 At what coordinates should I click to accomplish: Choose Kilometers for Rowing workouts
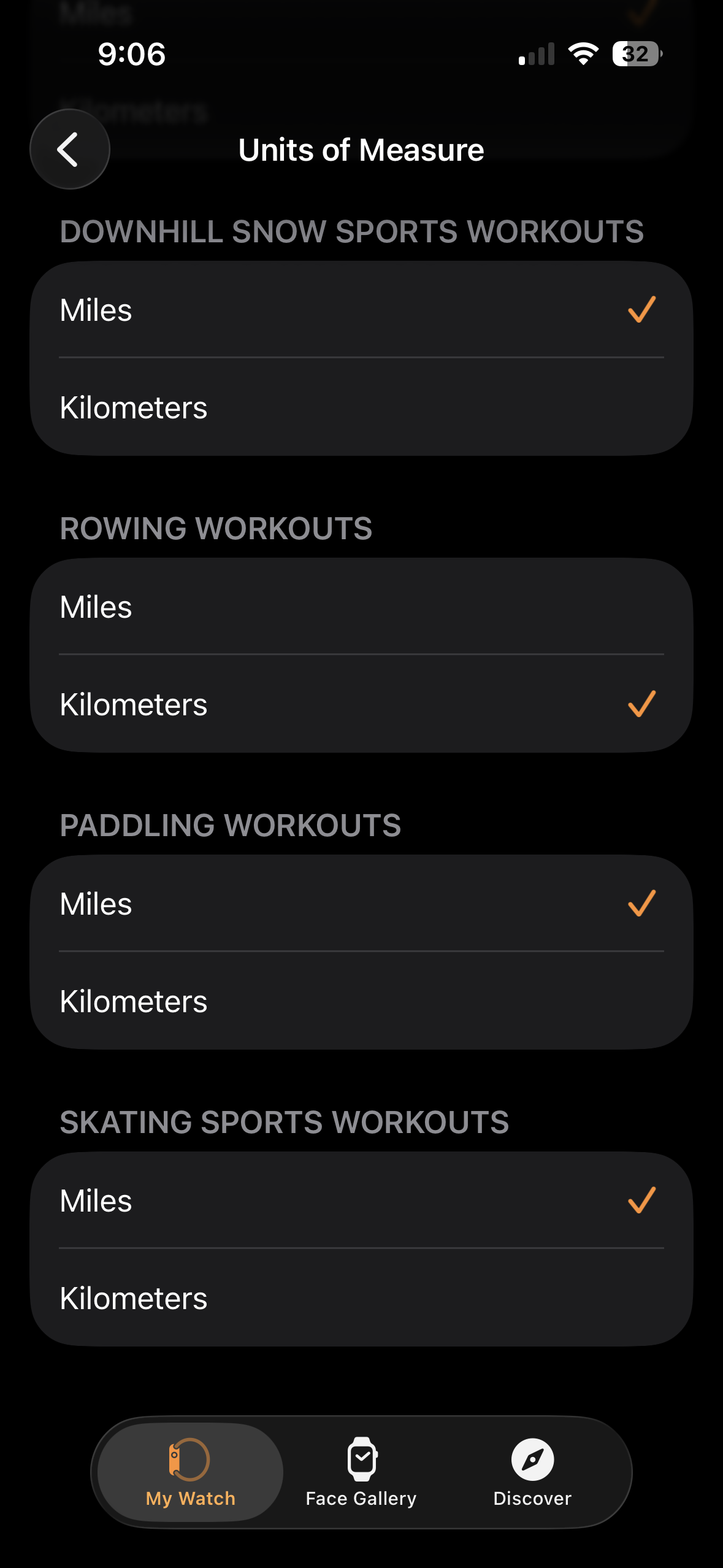coord(361,704)
